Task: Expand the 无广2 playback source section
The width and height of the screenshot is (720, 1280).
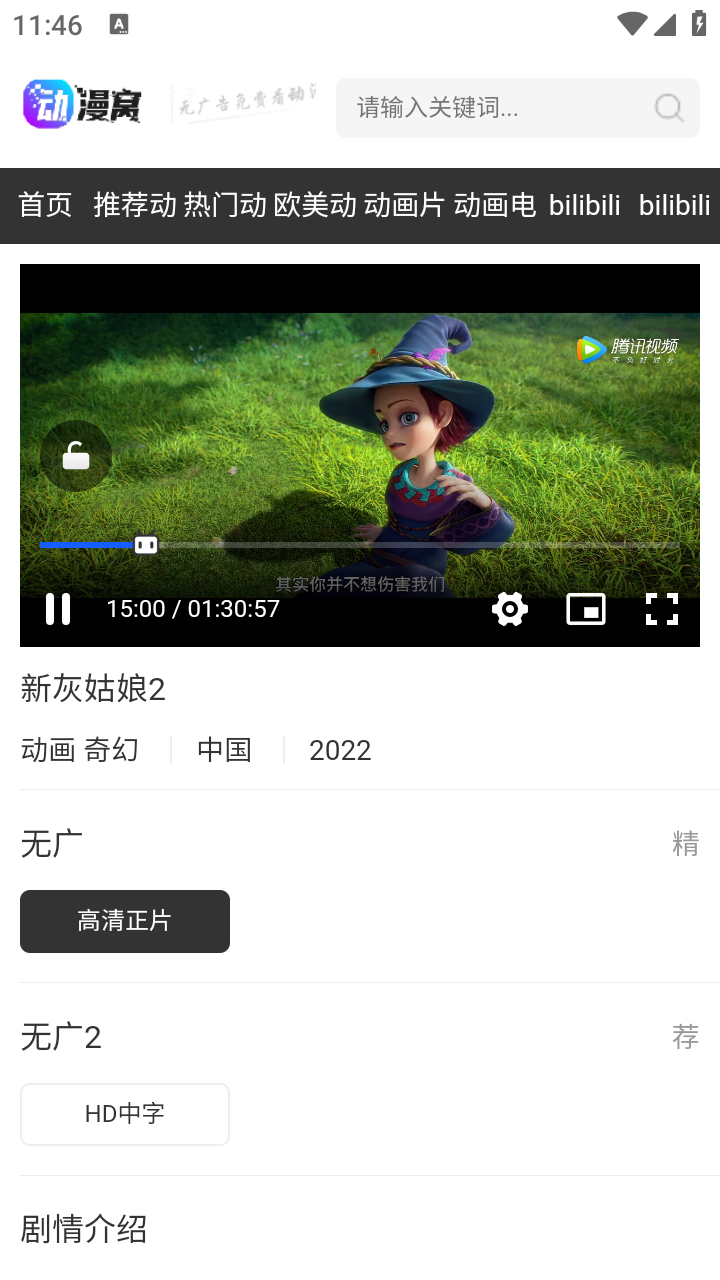Action: [60, 1037]
